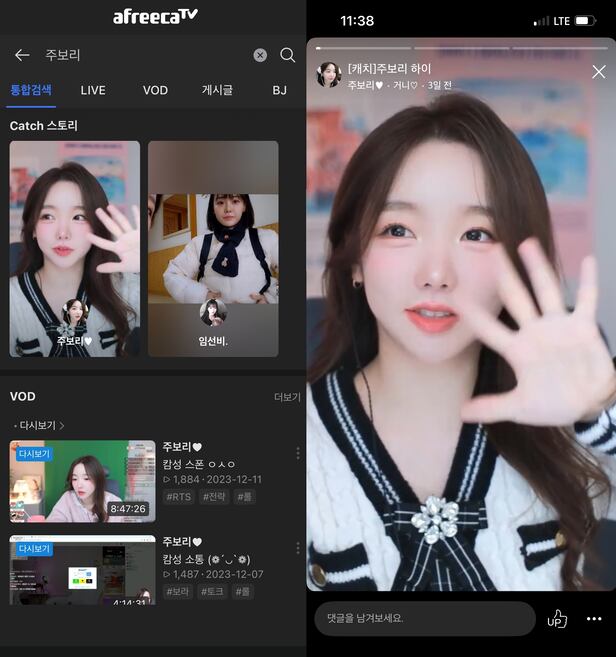Open 주보리's profile picture in story
The width and height of the screenshot is (616, 657).
[329, 75]
